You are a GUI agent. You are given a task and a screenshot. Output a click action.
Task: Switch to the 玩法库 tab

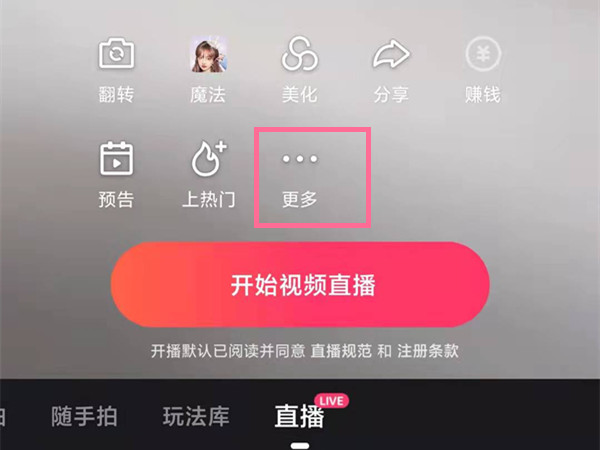point(195,416)
